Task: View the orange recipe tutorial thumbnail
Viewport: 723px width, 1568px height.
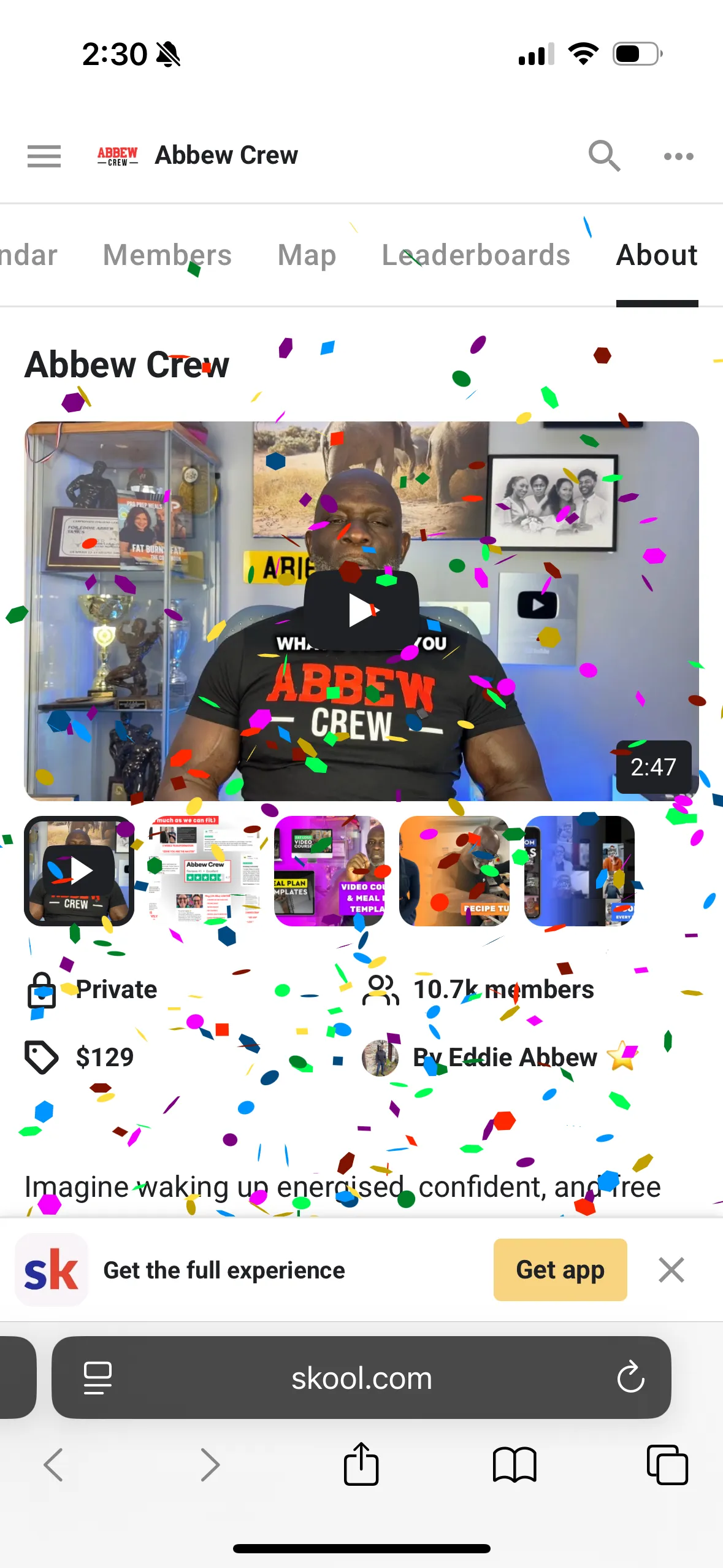Action: pos(454,870)
